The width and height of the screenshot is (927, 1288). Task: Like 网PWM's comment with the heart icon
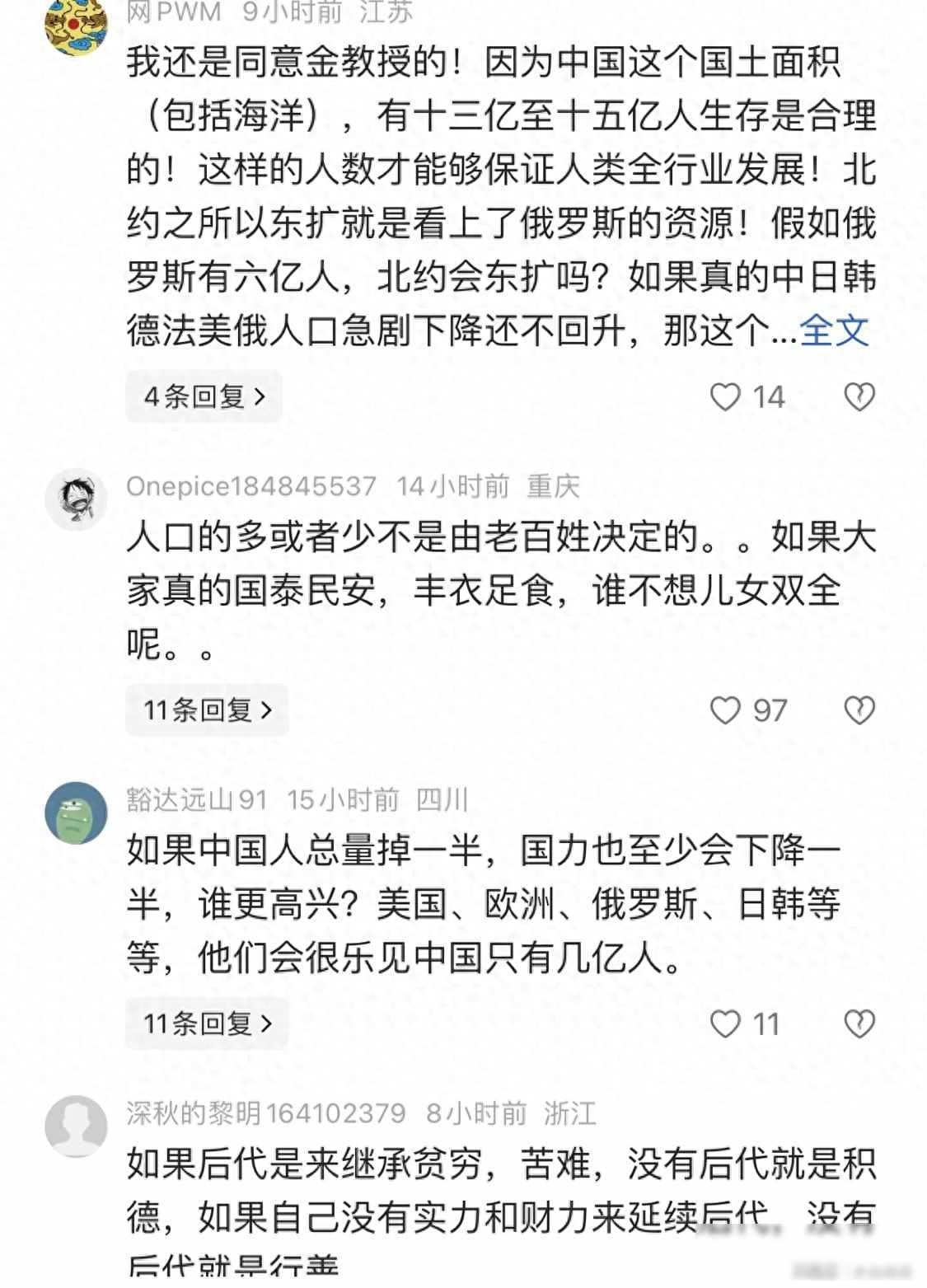tap(726, 396)
